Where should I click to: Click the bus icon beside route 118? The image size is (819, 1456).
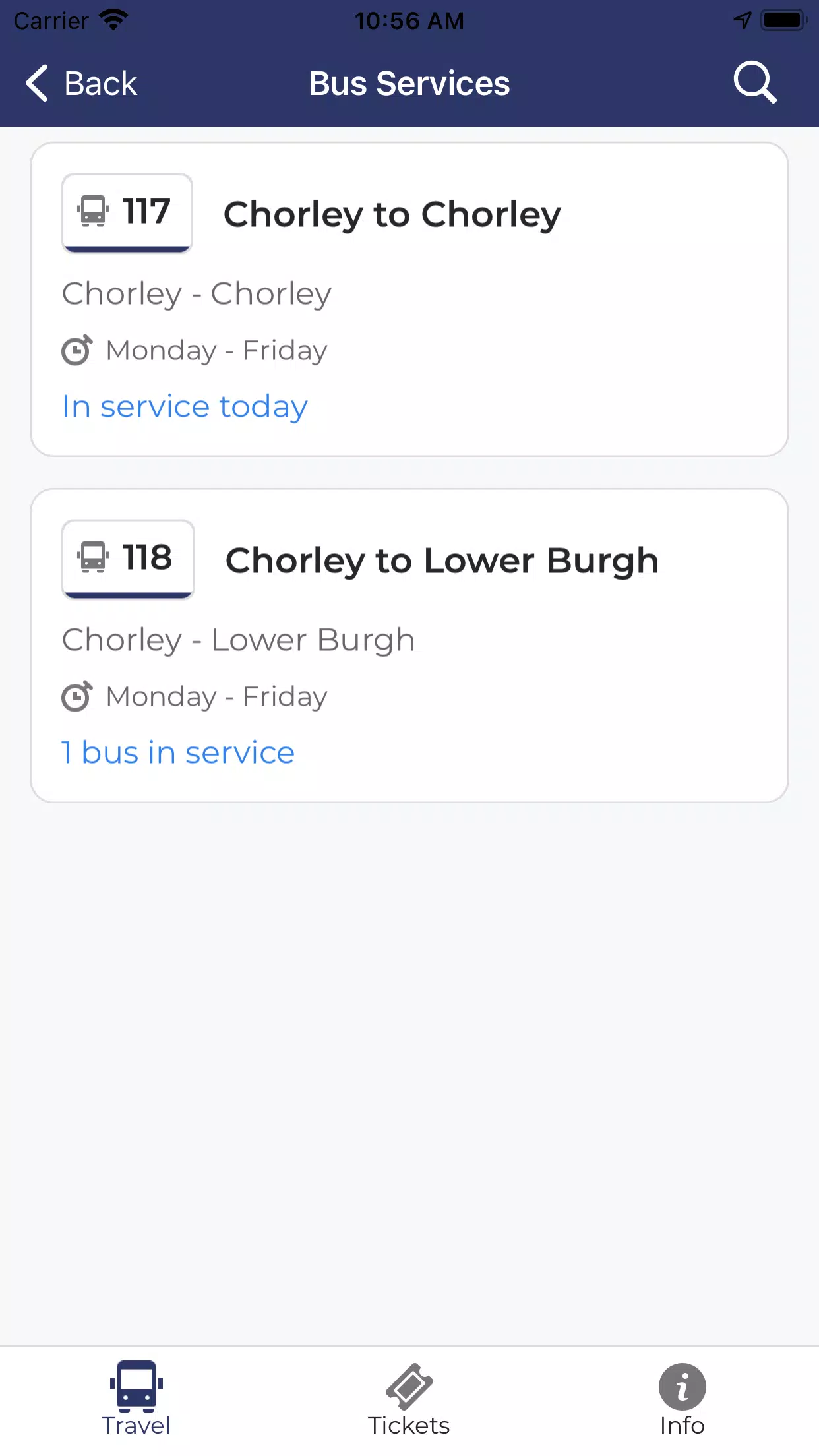pos(92,557)
